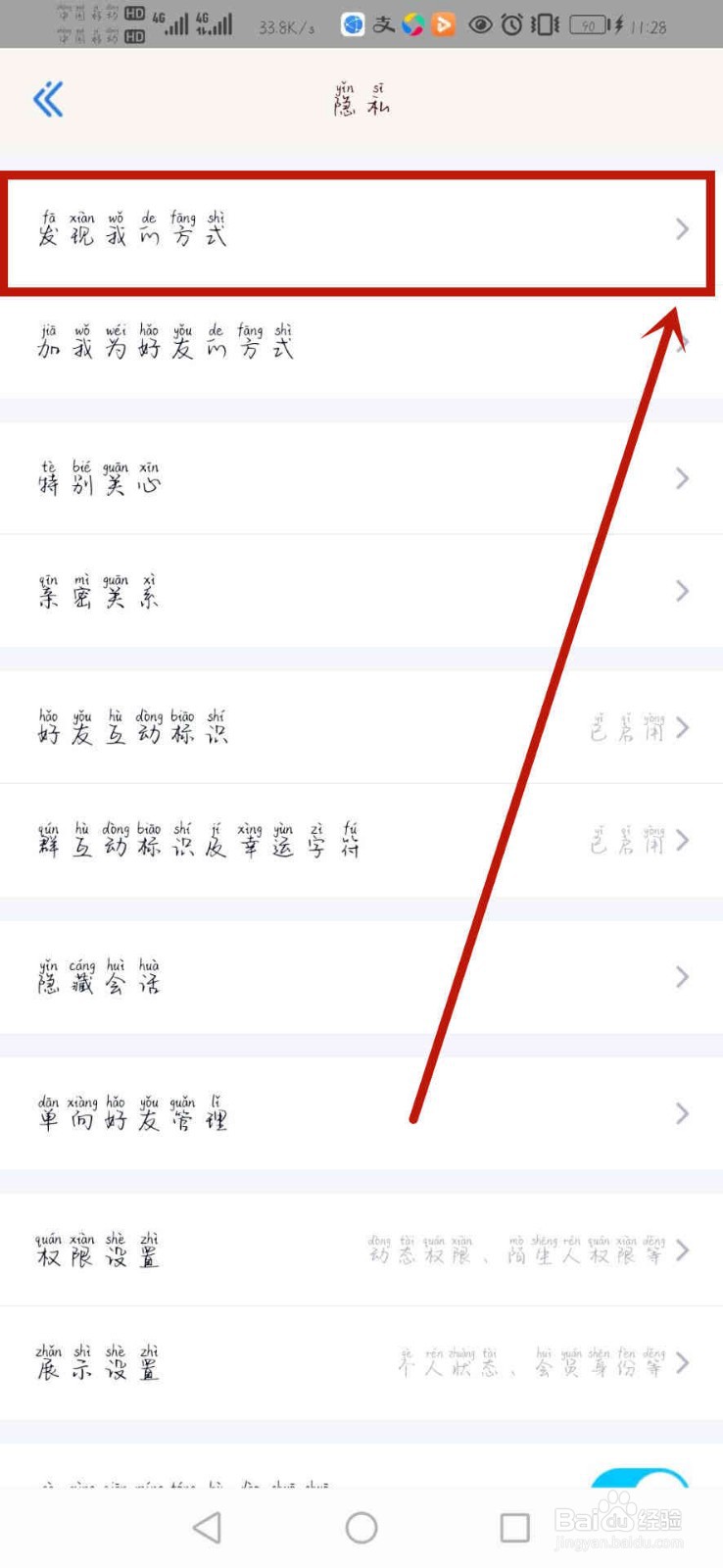The width and height of the screenshot is (723, 1568).
Task: Tap the home circle navigation key
Action: pos(361,1527)
